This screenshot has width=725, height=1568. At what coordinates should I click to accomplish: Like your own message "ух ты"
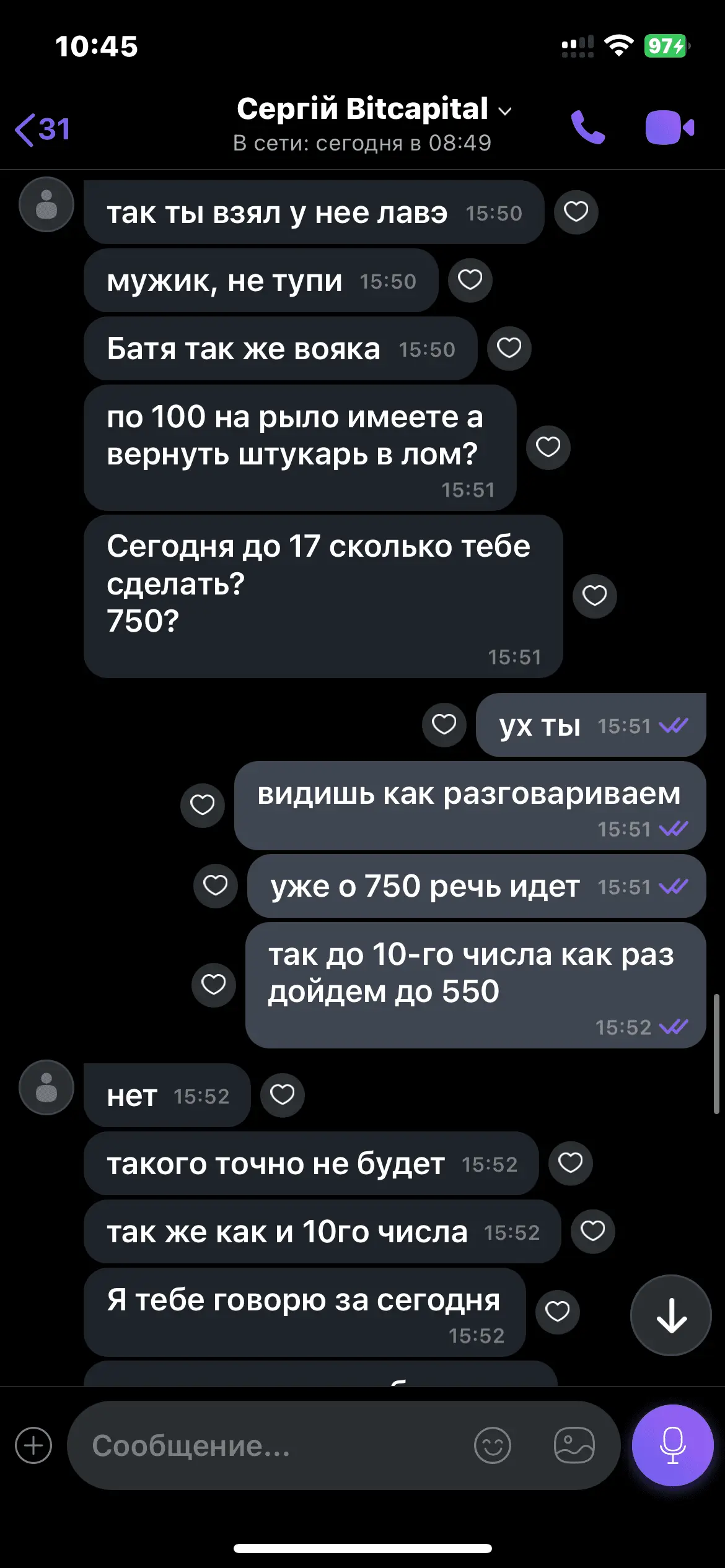tap(444, 725)
